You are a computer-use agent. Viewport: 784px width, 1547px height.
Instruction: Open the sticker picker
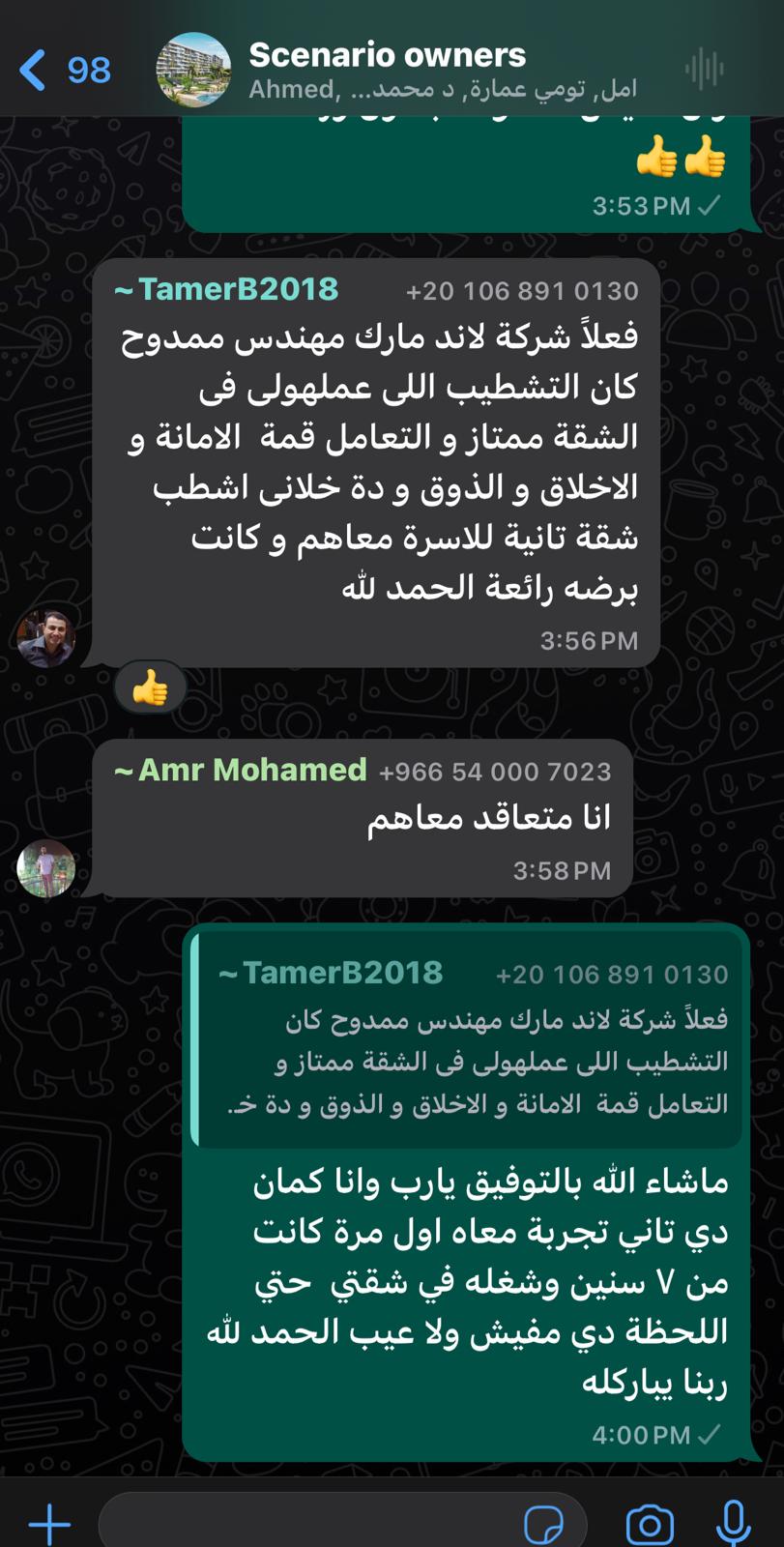[543, 1525]
